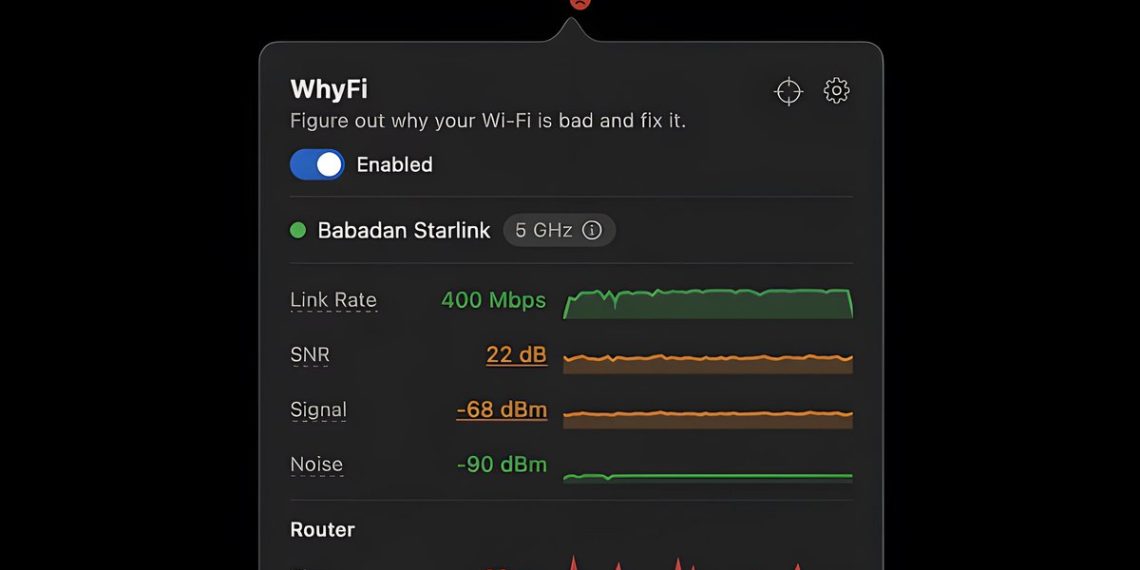
Task: Open the underlined 22 dB SNR value
Action: 516,355
